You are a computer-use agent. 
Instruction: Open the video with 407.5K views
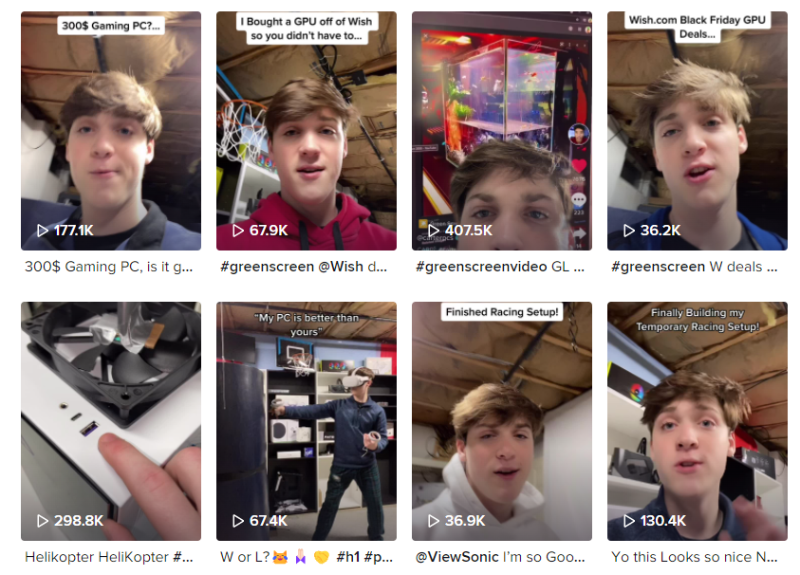coord(501,130)
